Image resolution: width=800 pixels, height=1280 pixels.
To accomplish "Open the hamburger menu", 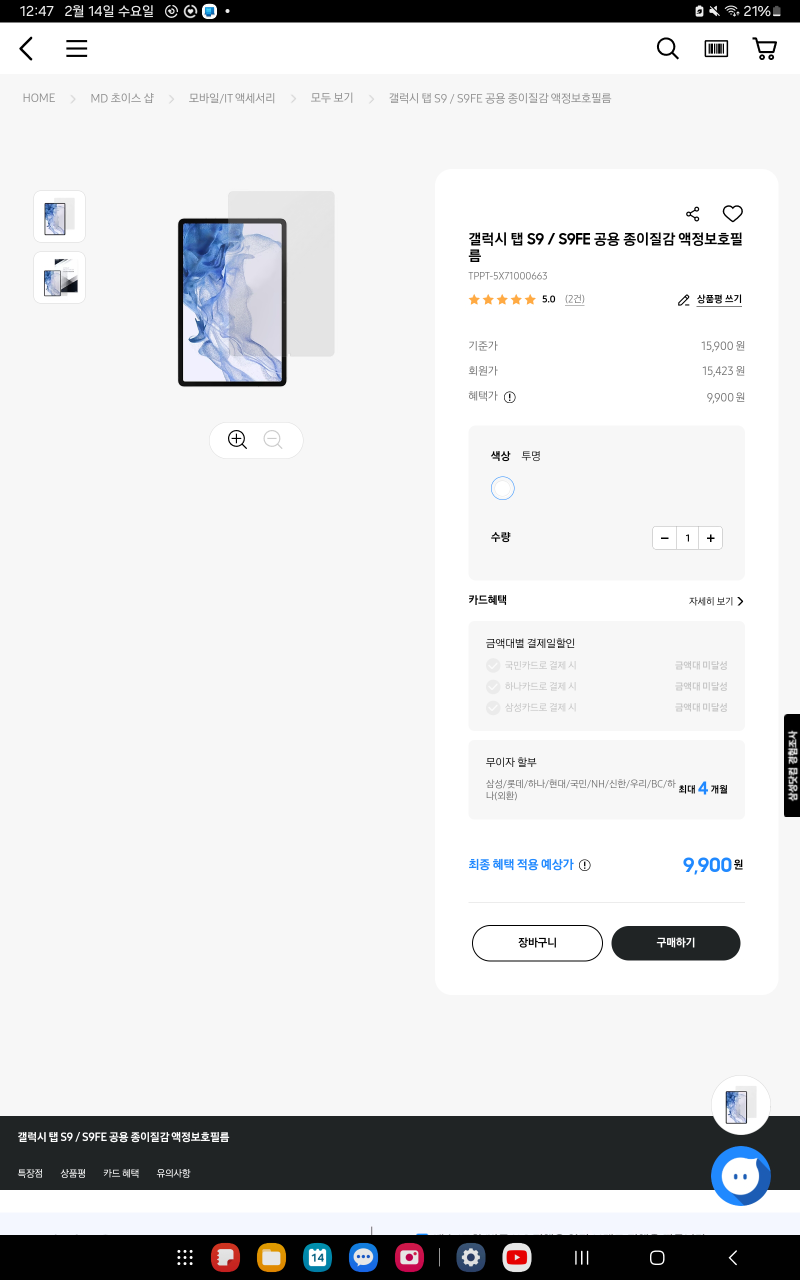I will pyautogui.click(x=77, y=48).
